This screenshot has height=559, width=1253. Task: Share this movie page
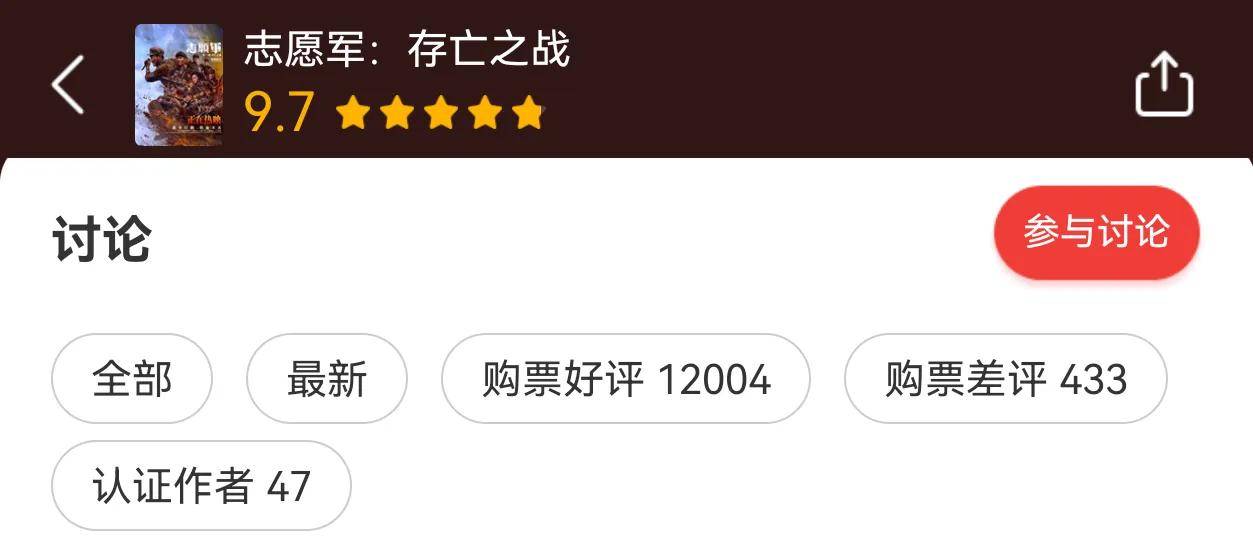click(1164, 85)
